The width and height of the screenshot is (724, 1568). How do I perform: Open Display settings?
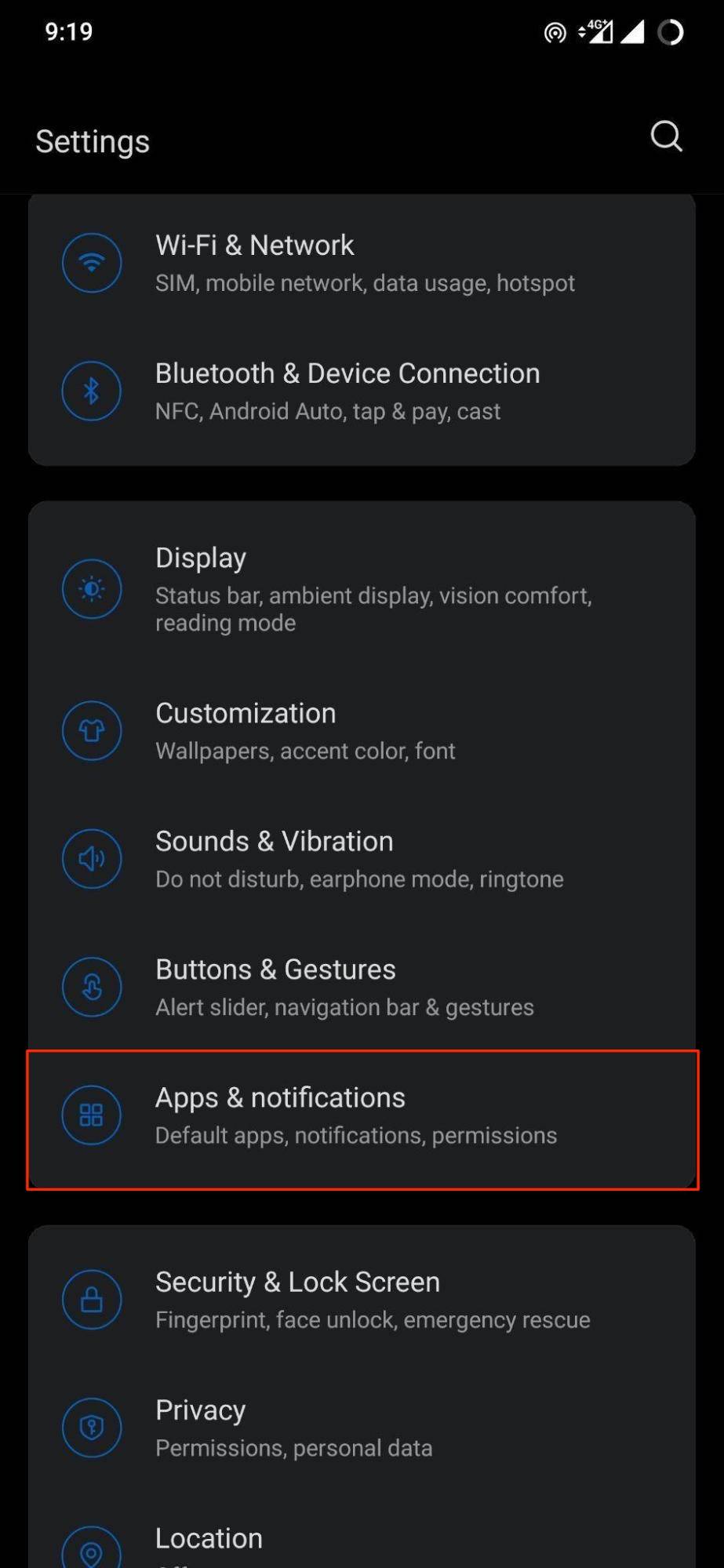[x=361, y=588]
